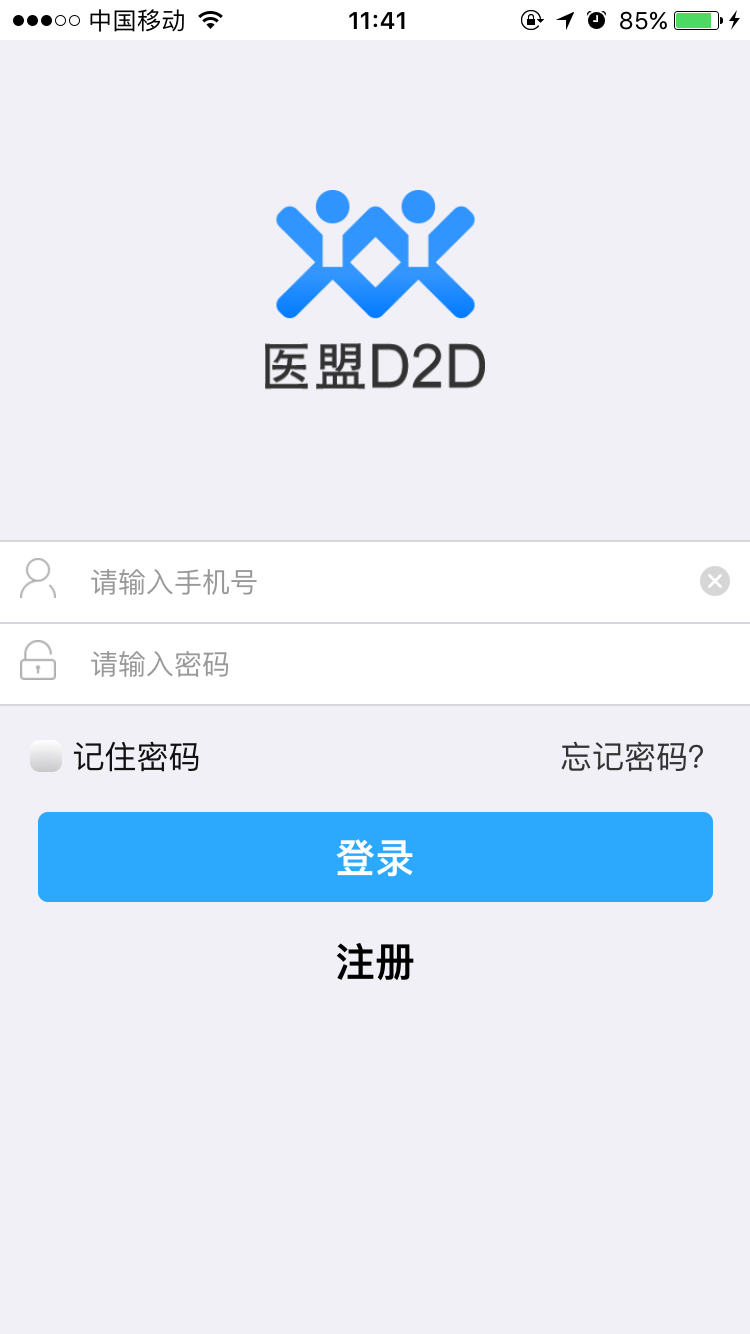750x1334 pixels.
Task: Click the orientation lock icon in the status bar
Action: [533, 19]
